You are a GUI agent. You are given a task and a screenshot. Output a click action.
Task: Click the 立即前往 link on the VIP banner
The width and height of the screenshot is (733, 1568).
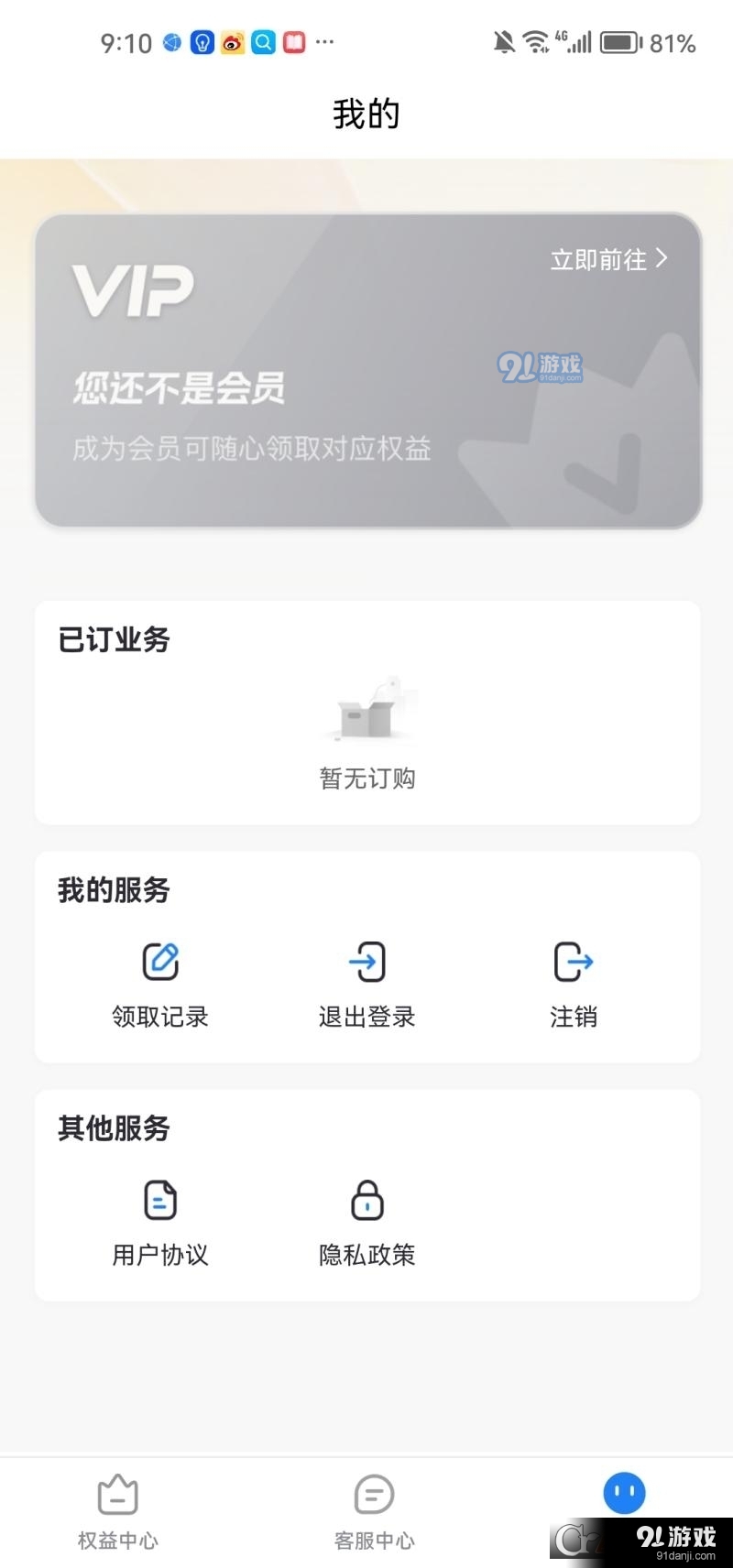(600, 258)
